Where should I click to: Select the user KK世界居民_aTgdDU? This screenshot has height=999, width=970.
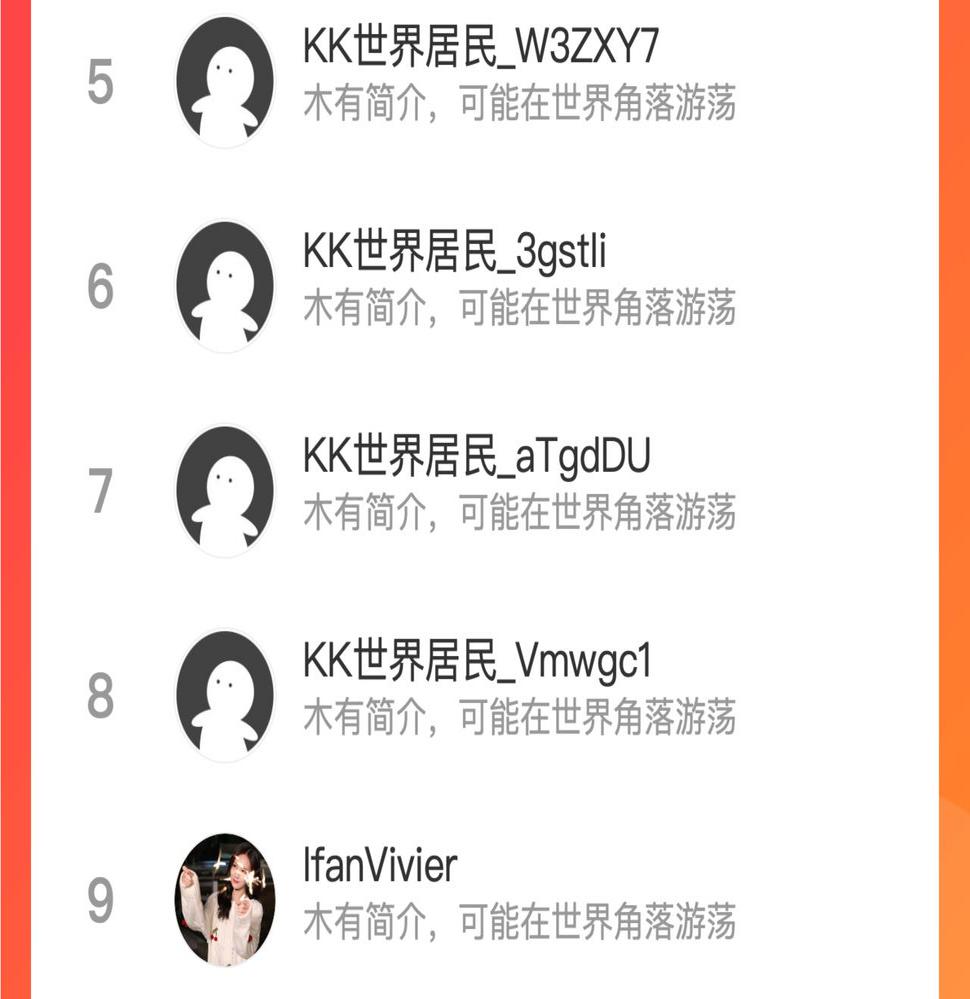coord(476,457)
